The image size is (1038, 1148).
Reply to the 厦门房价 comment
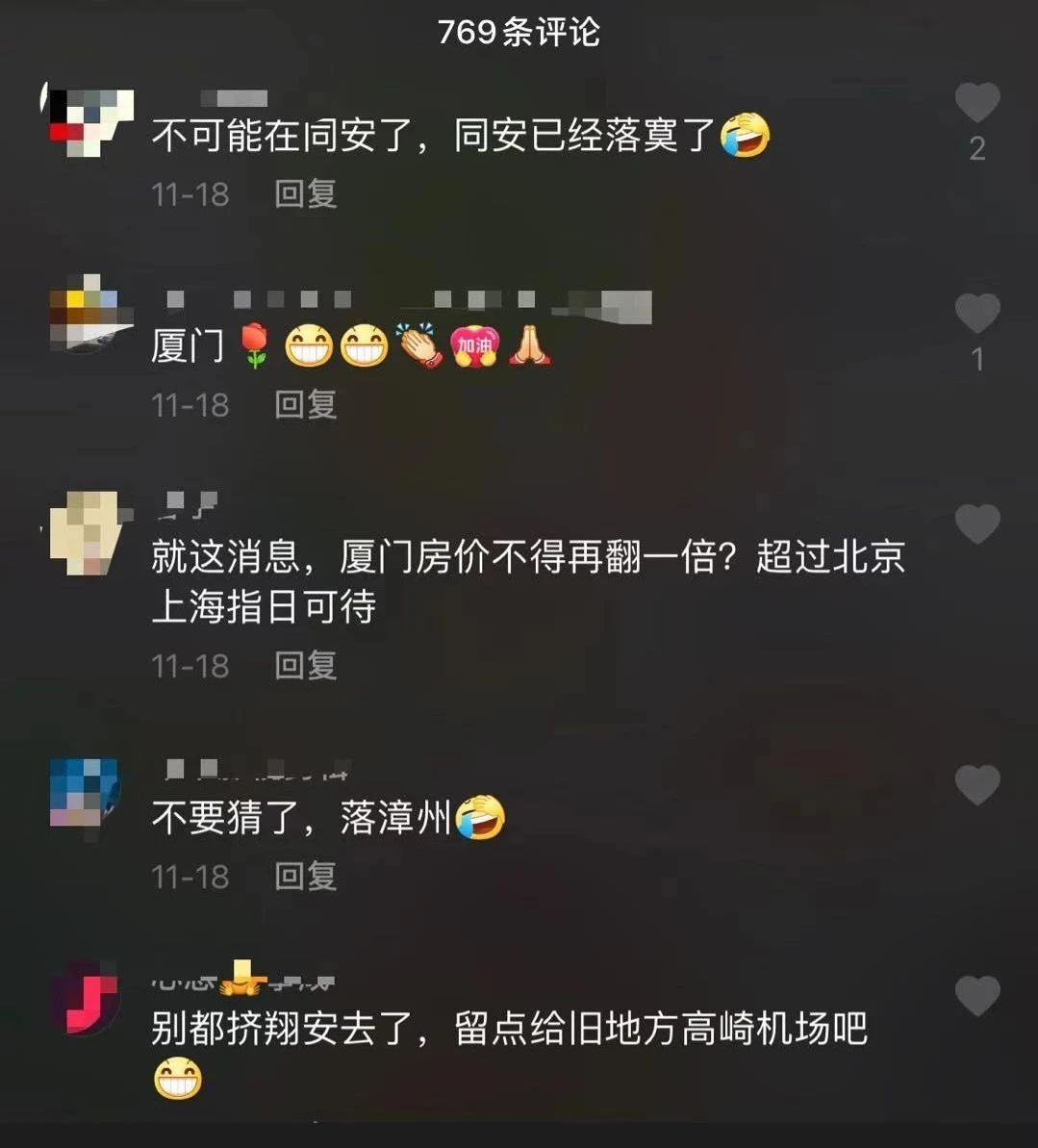point(305,665)
